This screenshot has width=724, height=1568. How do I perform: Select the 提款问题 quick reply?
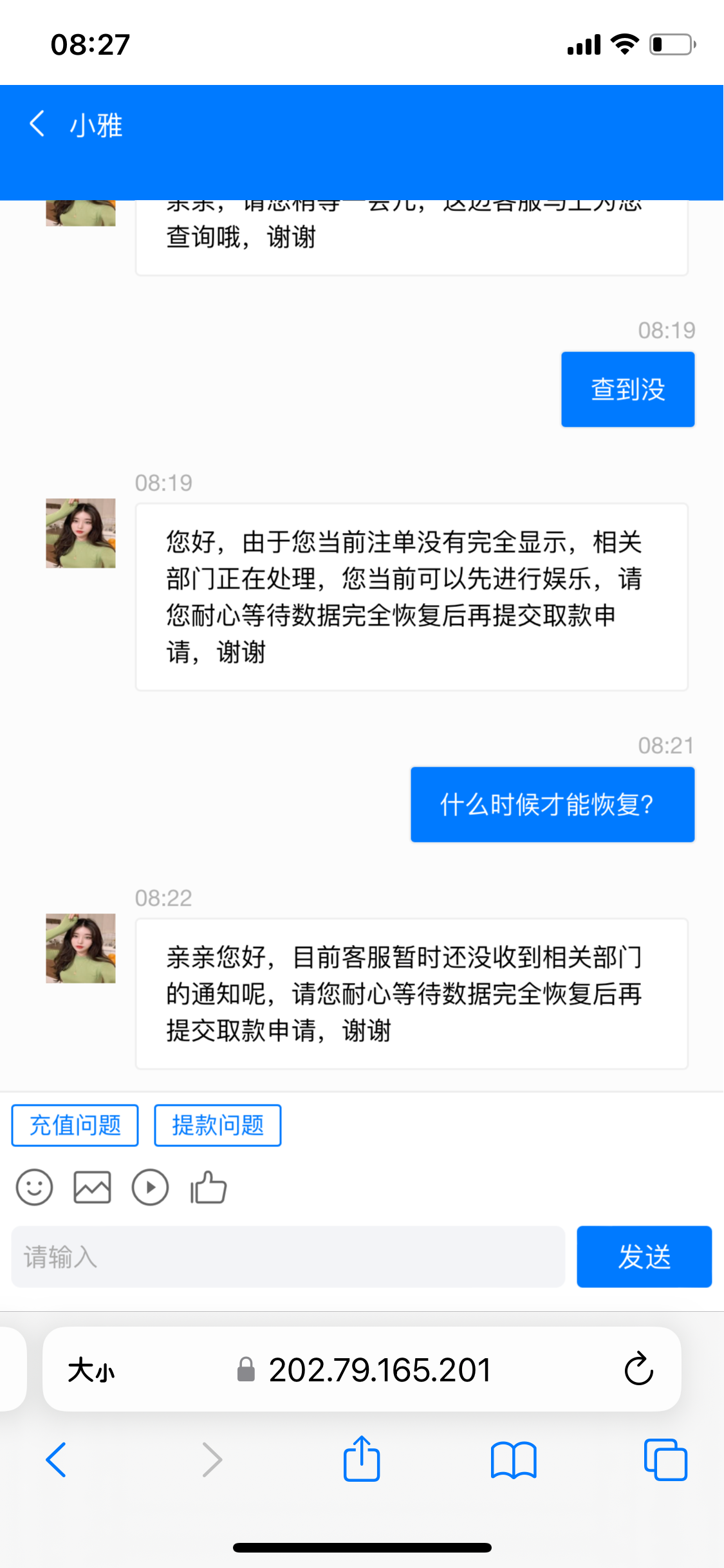[x=217, y=1125]
